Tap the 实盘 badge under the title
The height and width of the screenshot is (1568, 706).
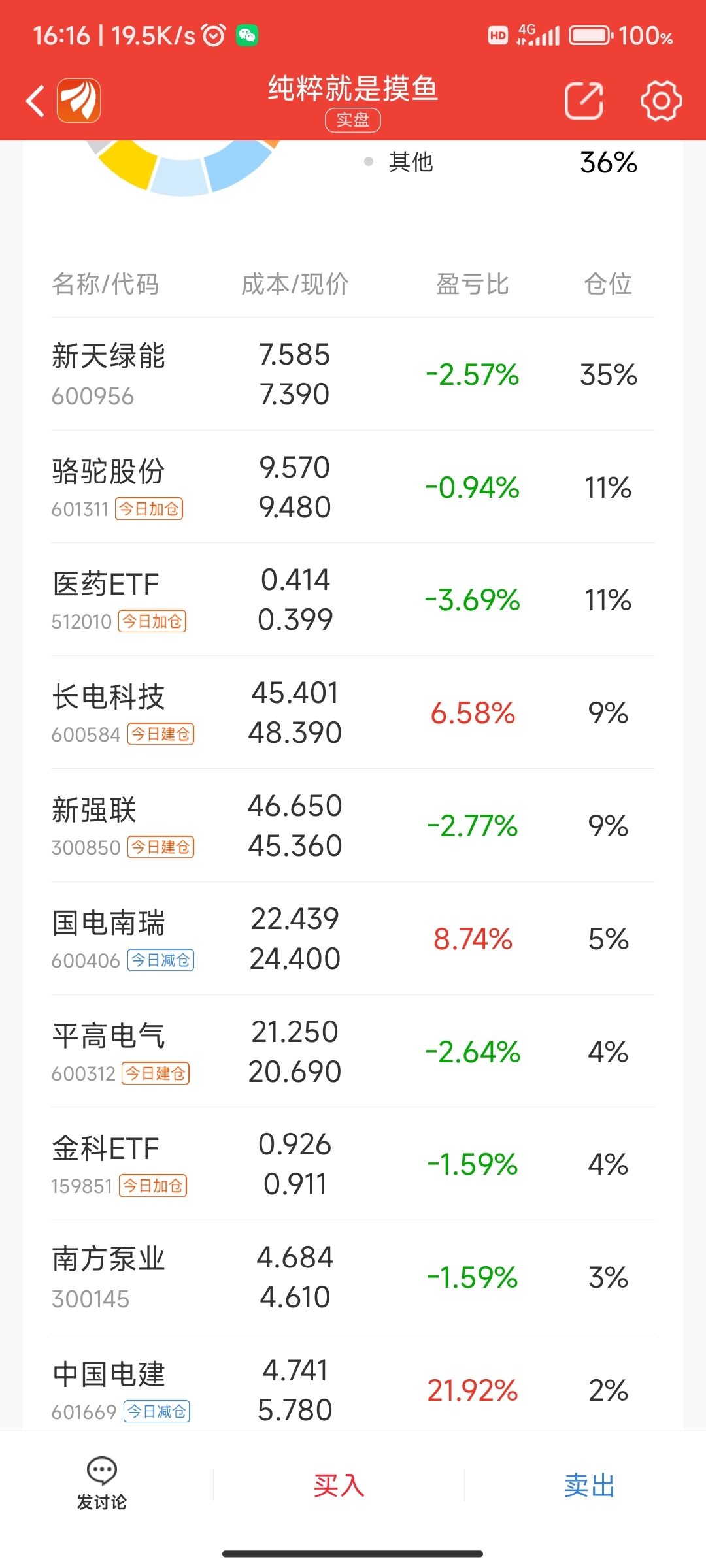click(x=352, y=120)
